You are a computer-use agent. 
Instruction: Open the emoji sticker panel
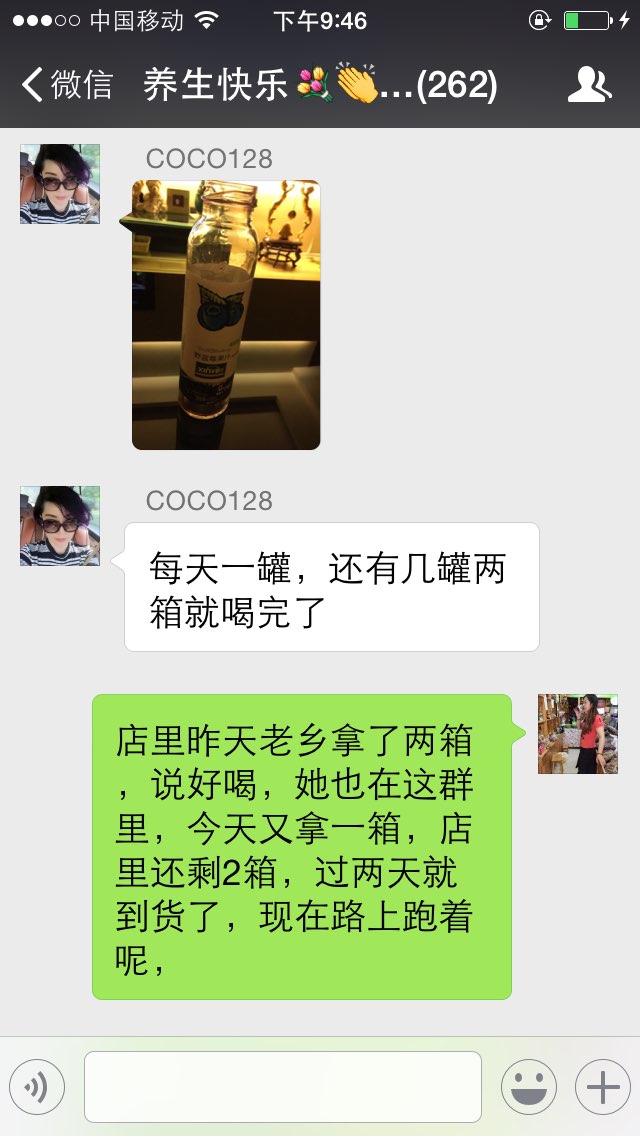tap(529, 1087)
